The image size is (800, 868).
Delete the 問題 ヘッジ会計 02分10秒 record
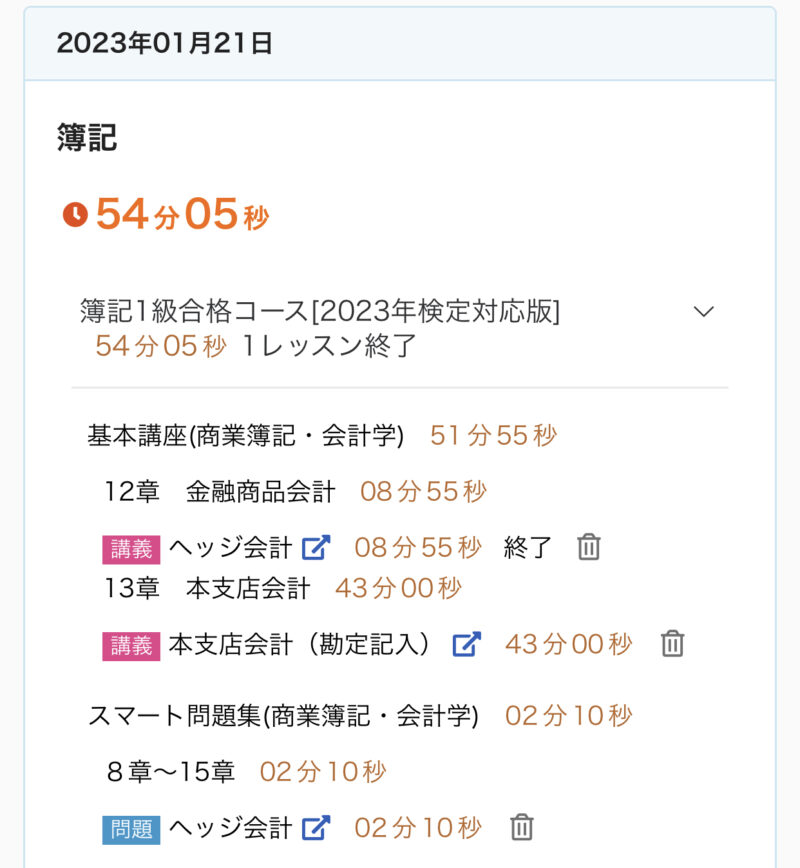pos(521,828)
